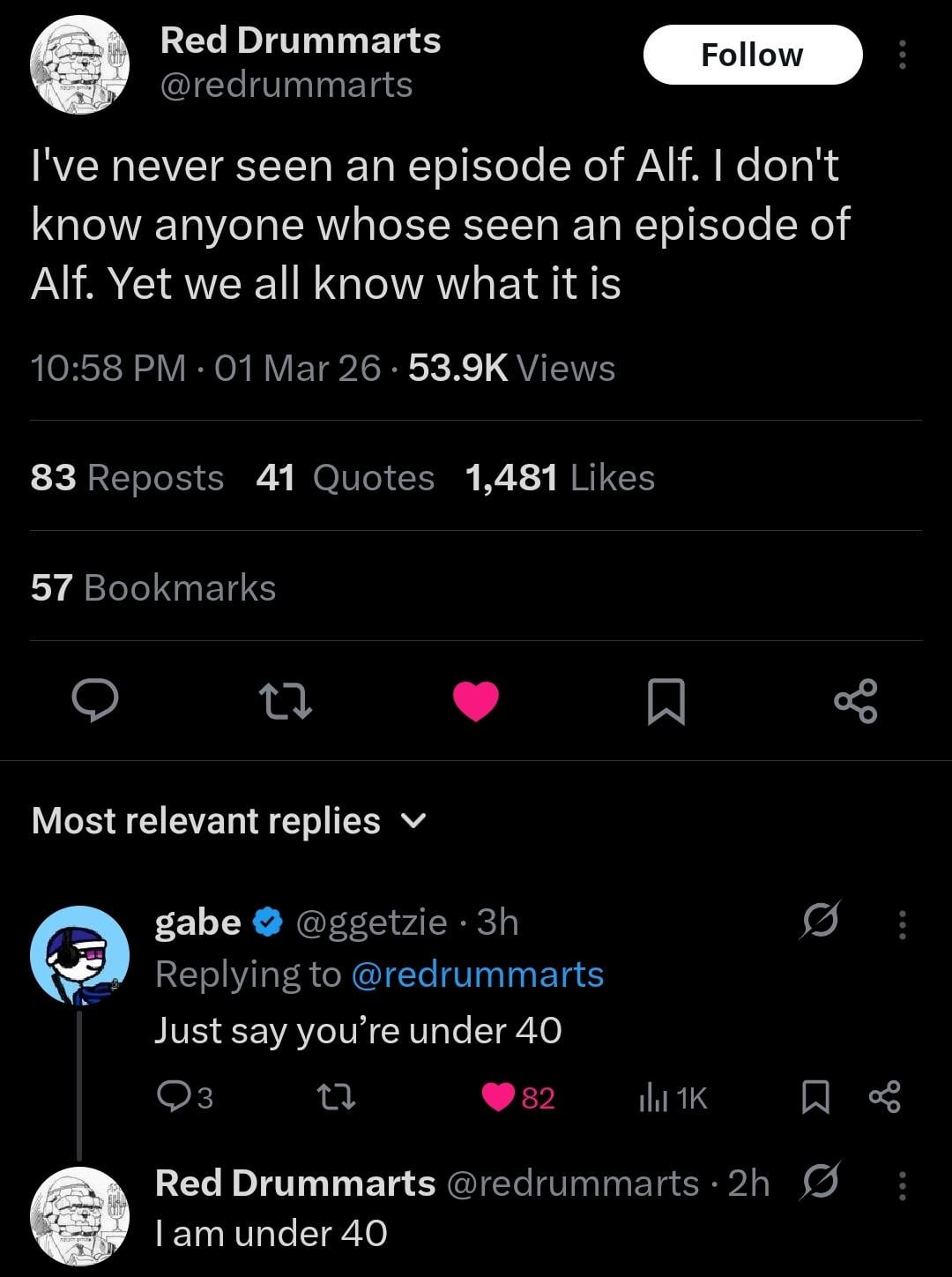
Task: Bookmark gabe's reply
Action: click(815, 1097)
